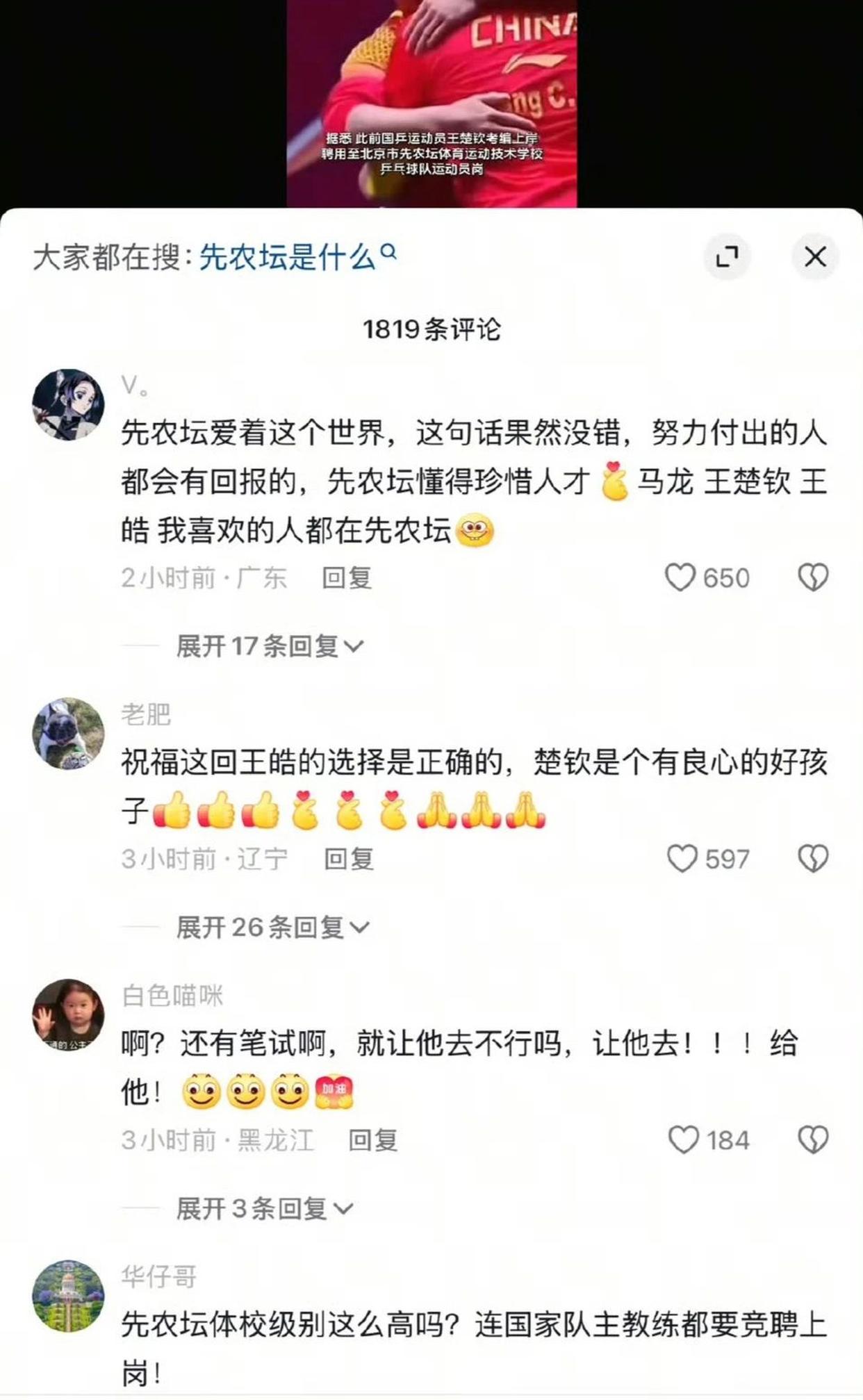
Task: Open 老肥's profile avatar
Action: click(68, 734)
